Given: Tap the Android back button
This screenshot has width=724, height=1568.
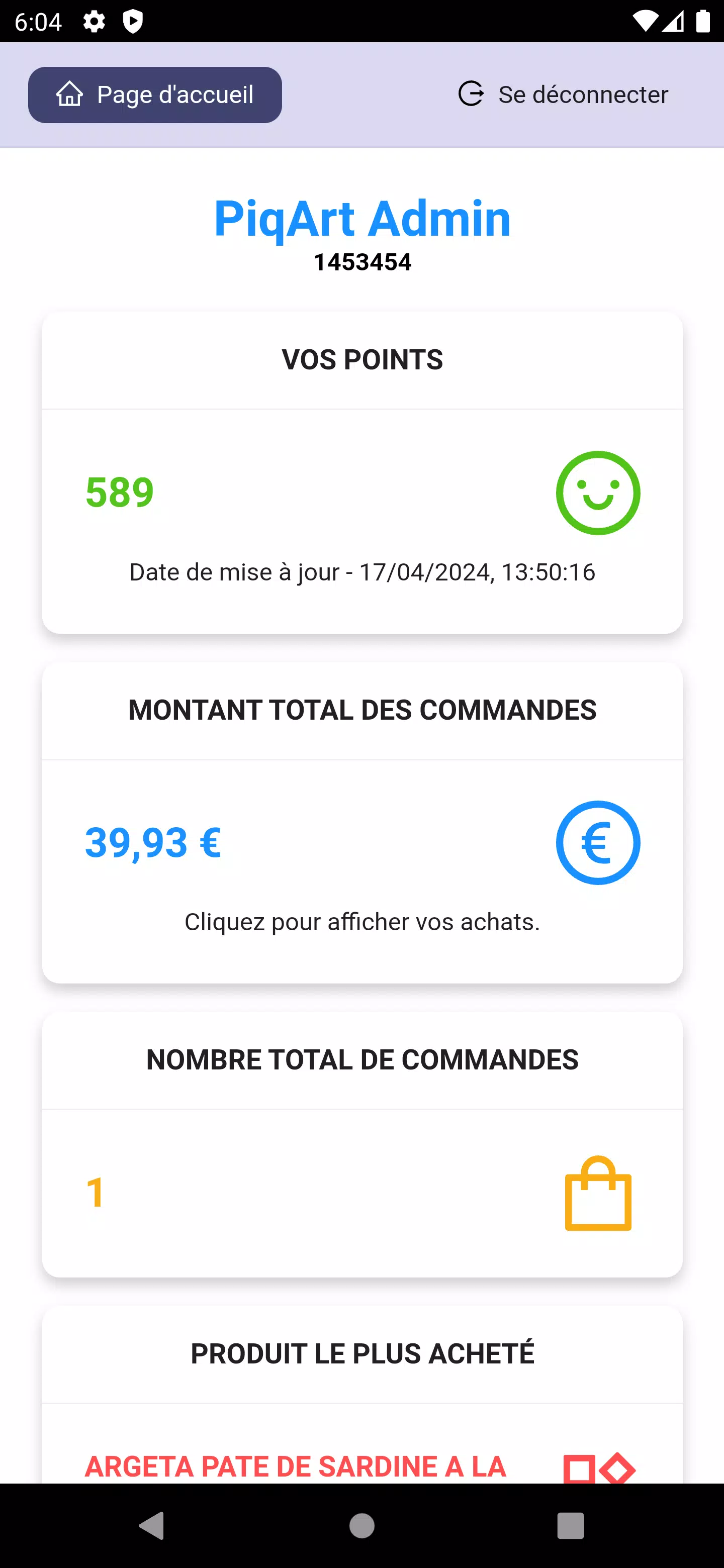Looking at the screenshot, I should [x=152, y=1525].
